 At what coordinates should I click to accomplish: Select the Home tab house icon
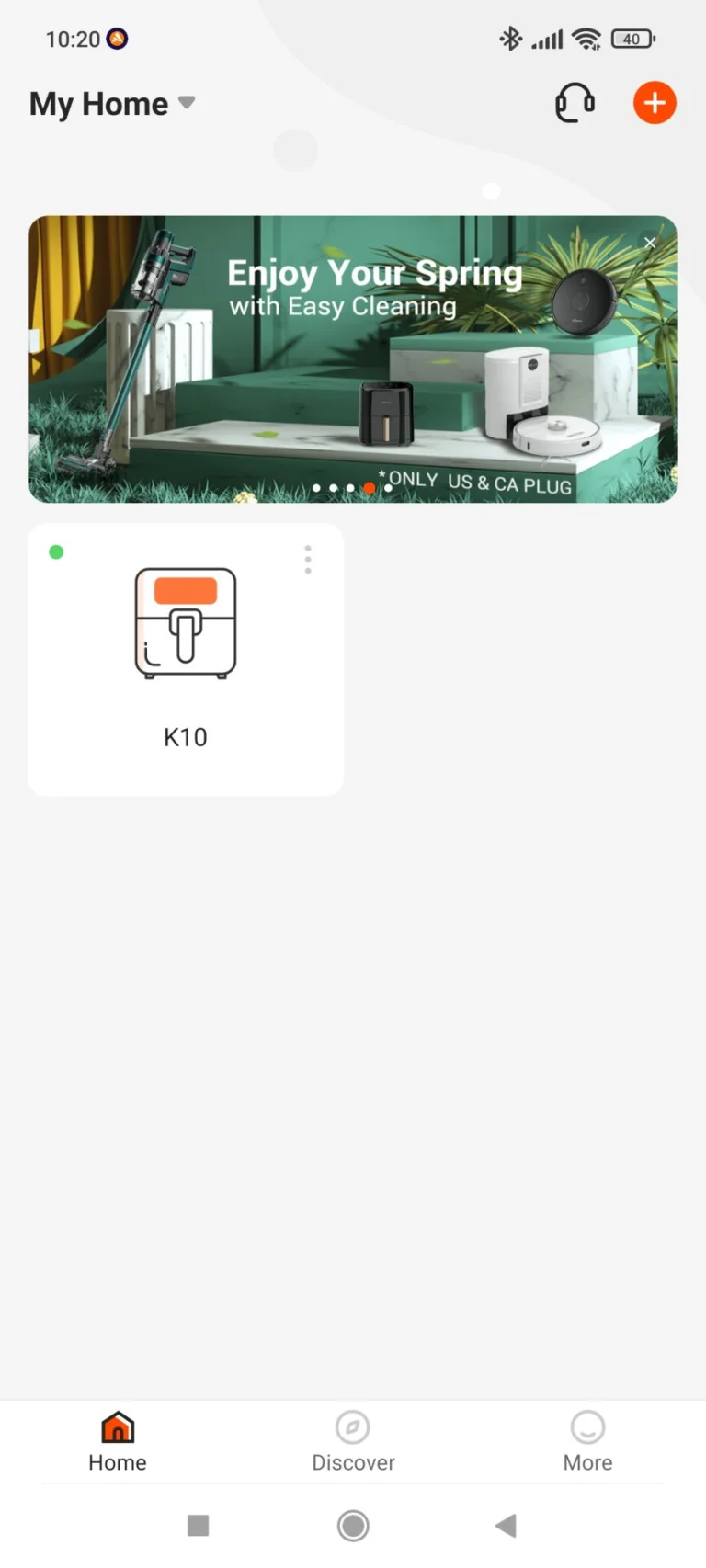coord(117,1428)
